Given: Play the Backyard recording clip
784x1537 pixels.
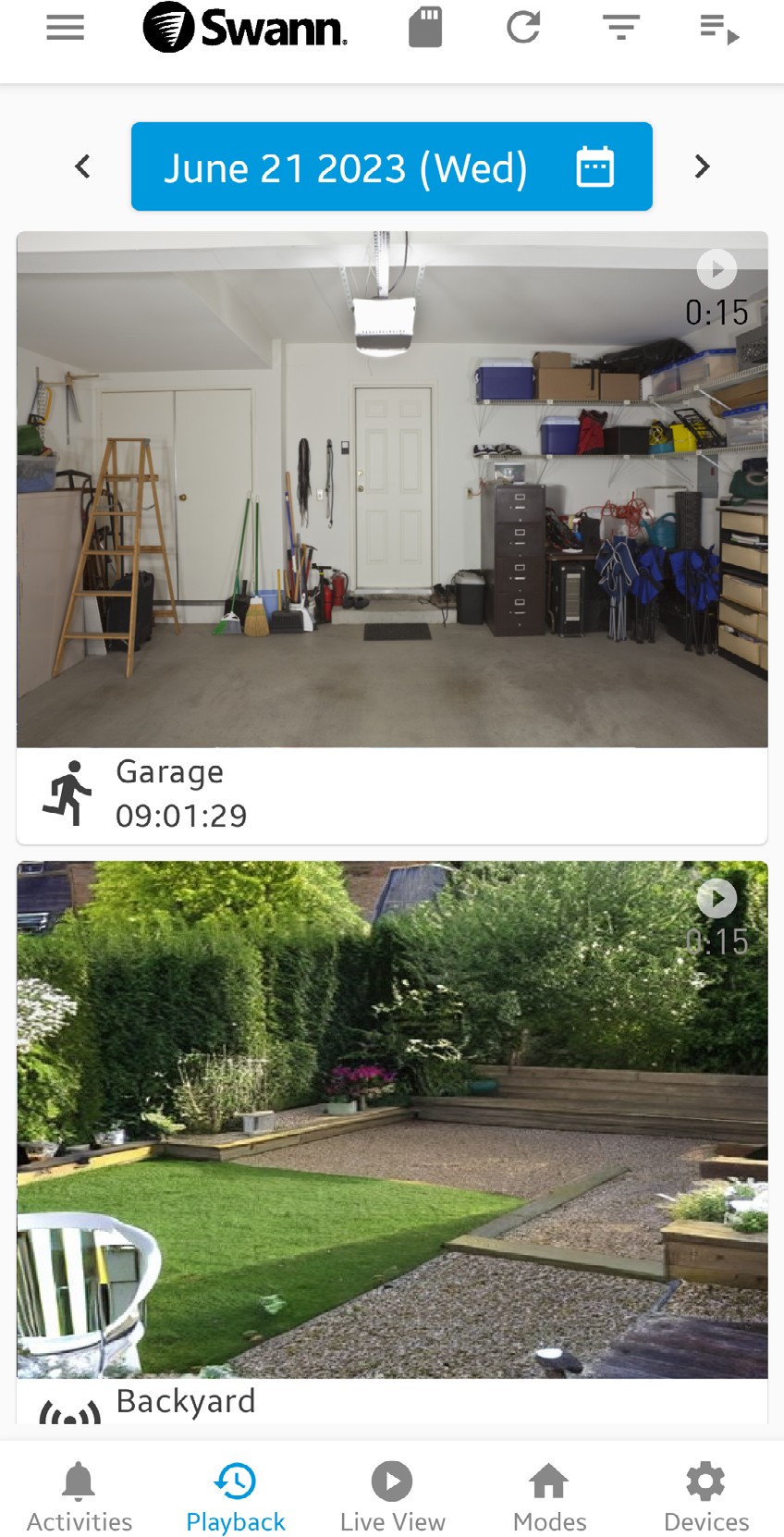Looking at the screenshot, I should coord(717,898).
